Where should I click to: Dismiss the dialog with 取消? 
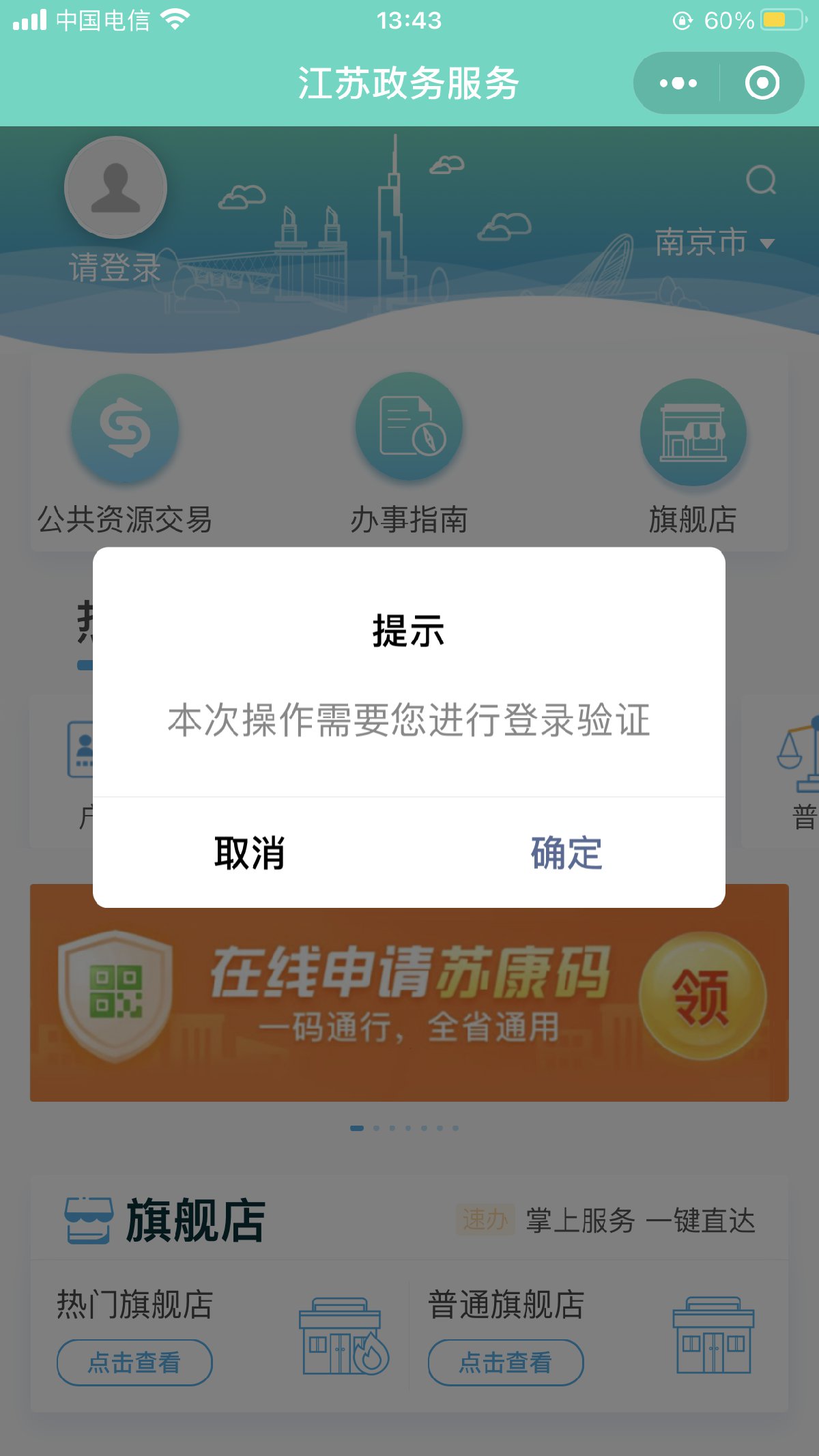pos(250,853)
